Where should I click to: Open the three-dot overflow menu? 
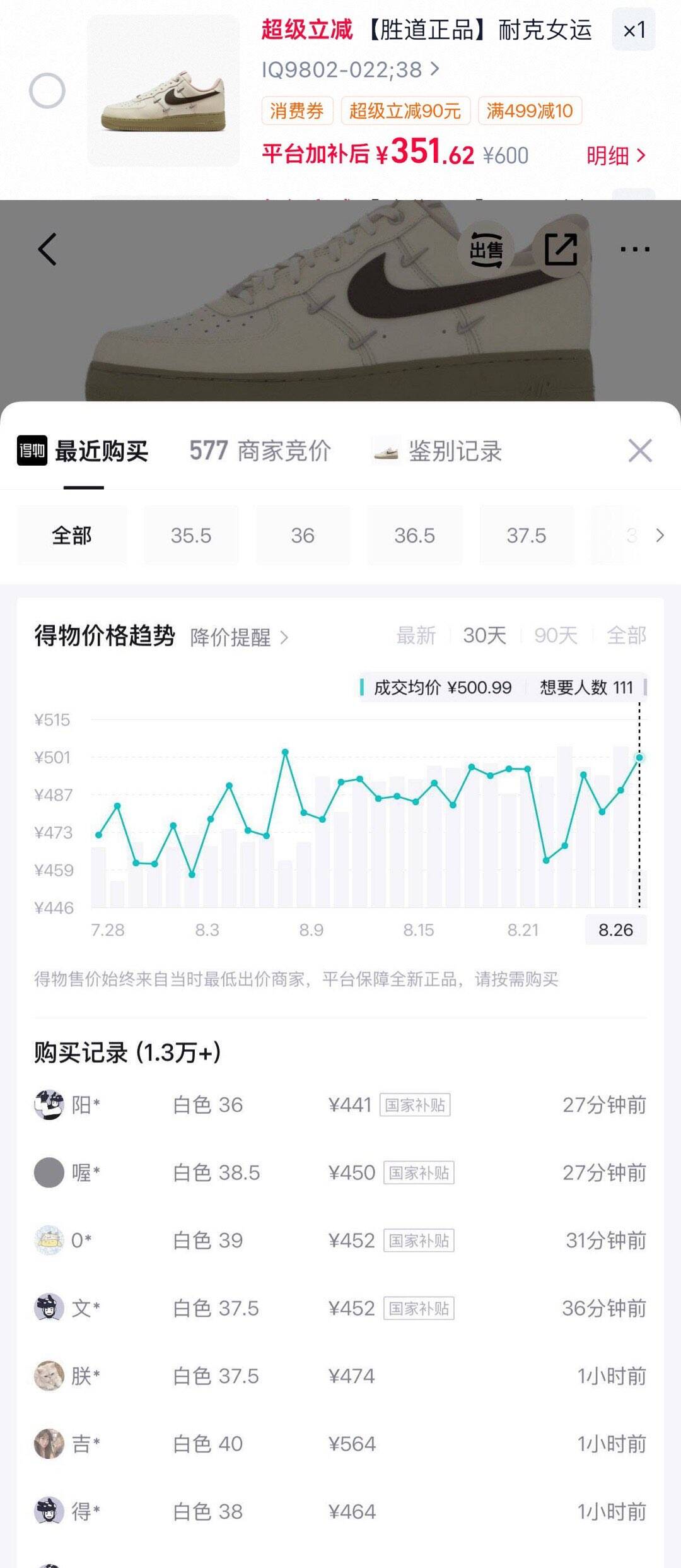pos(634,249)
